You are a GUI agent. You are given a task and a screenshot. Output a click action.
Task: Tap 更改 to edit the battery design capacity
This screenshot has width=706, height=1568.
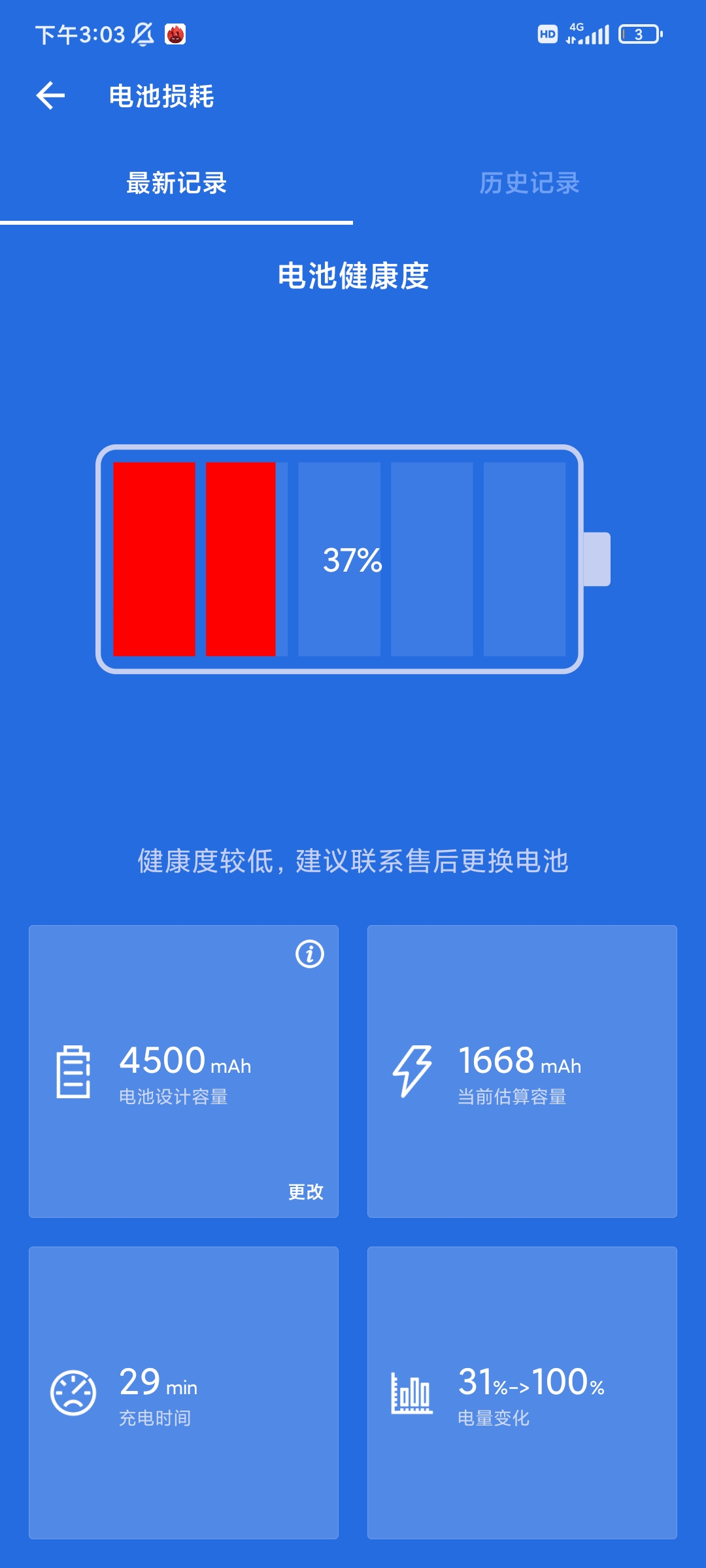(306, 1192)
